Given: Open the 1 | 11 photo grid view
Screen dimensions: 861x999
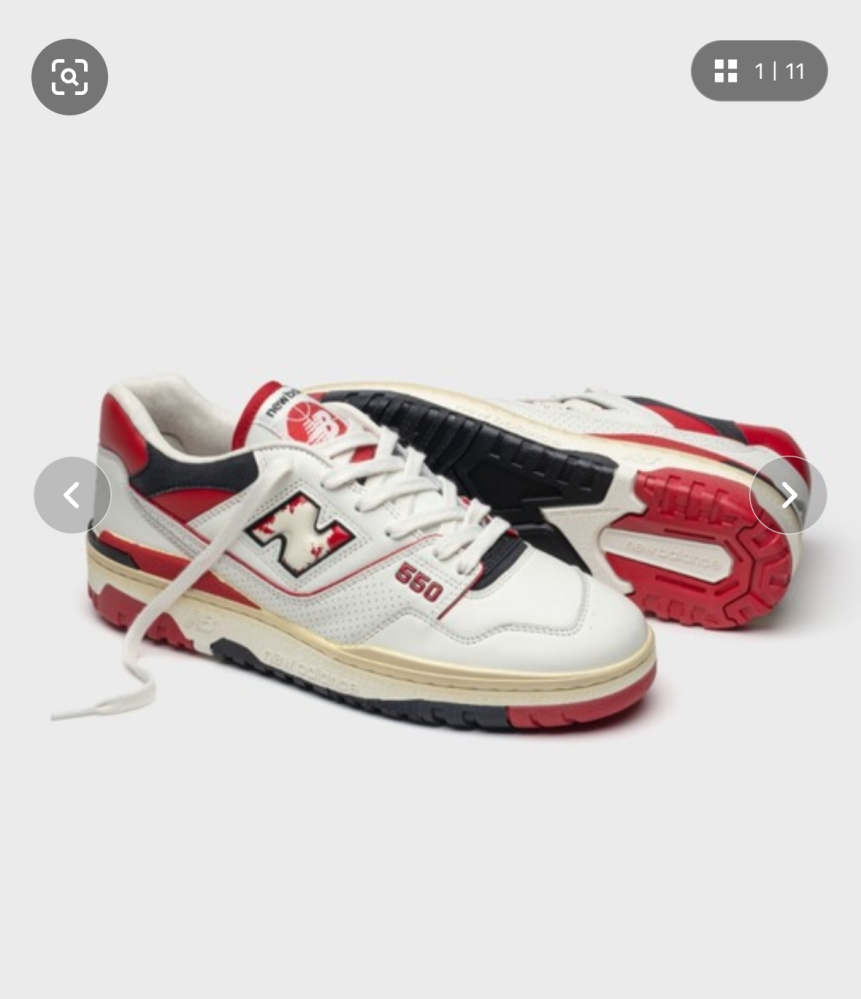Looking at the screenshot, I should [x=759, y=71].
